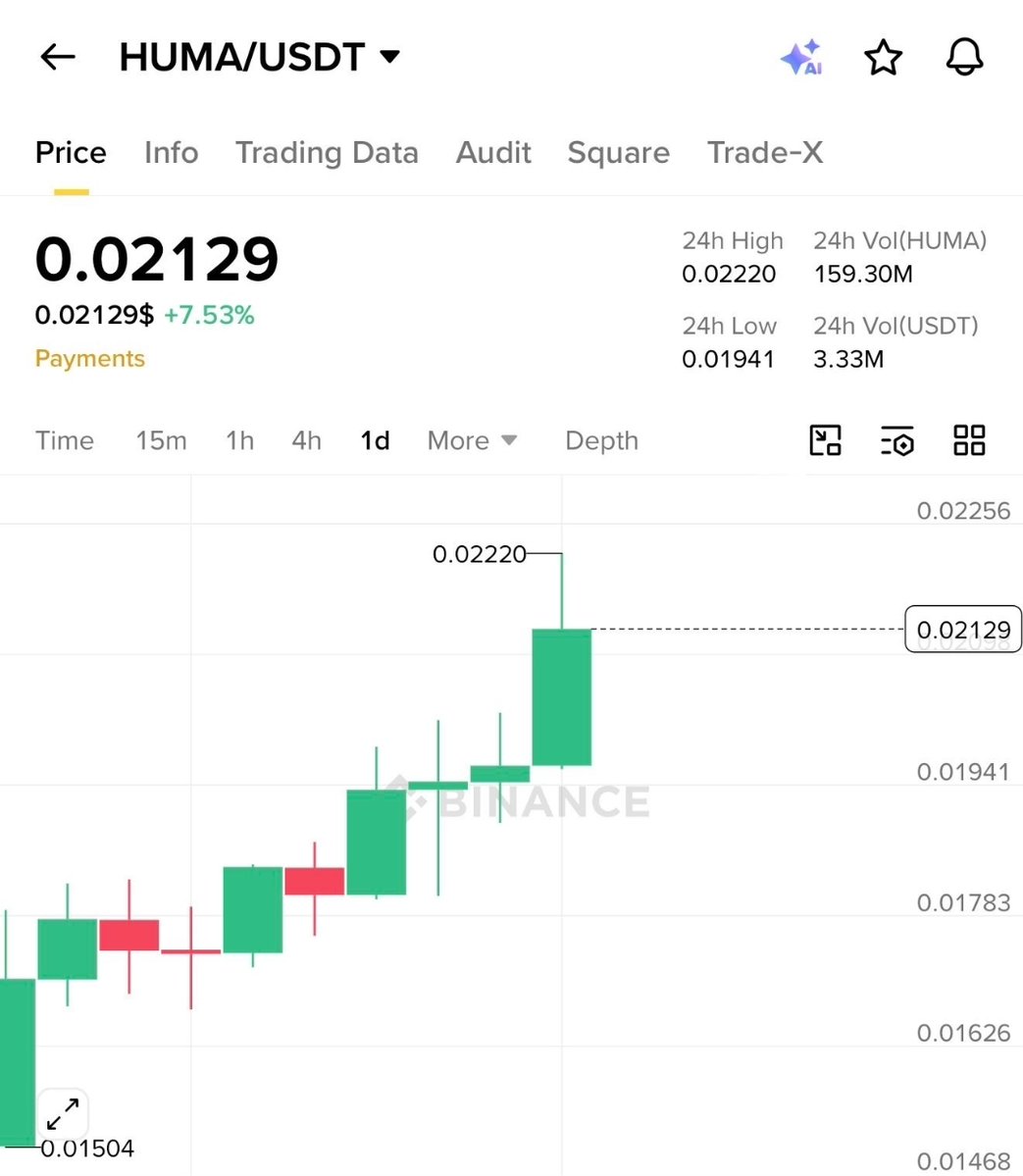Viewport: 1023px width, 1176px height.
Task: Go back using the arrow icon
Action: [57, 57]
